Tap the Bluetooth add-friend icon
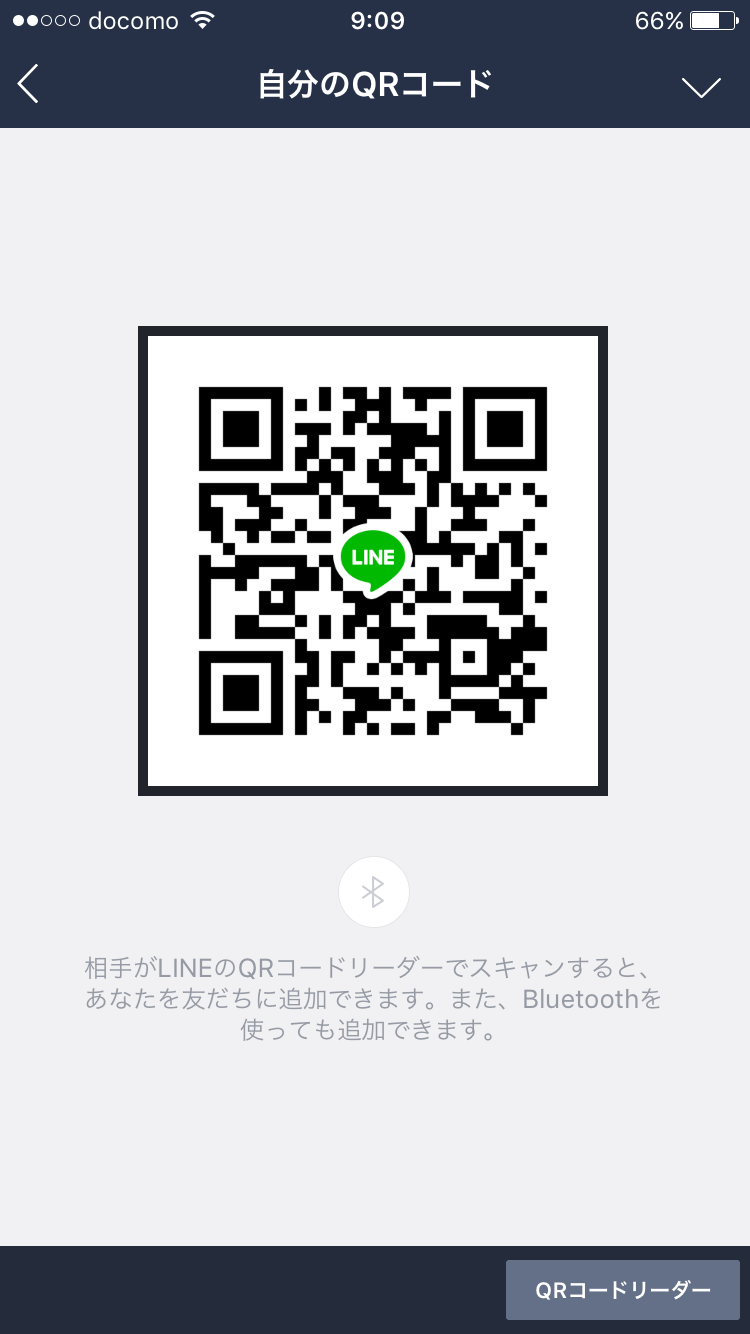The width and height of the screenshot is (750, 1334). coord(374,892)
